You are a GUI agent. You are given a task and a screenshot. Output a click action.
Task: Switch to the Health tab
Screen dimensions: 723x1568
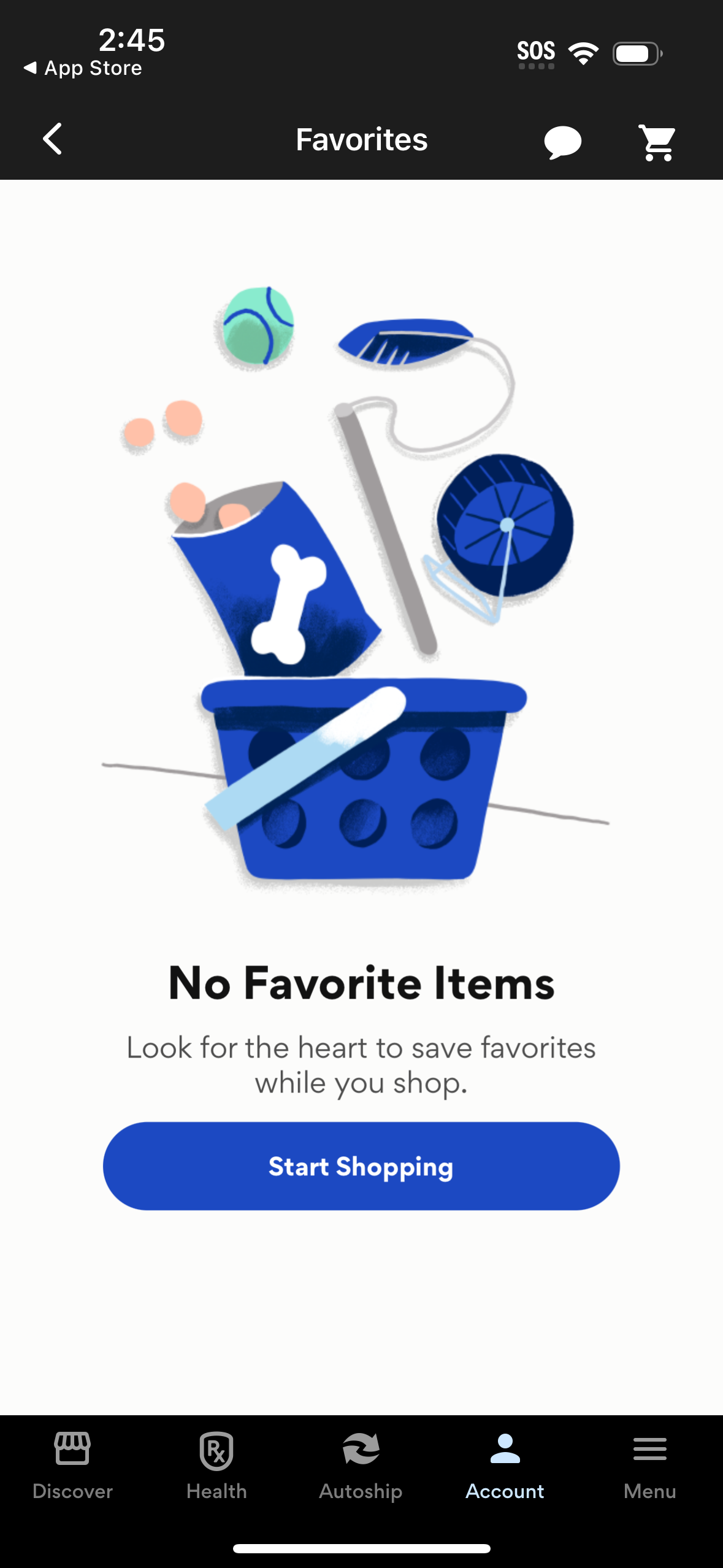coord(216,1466)
